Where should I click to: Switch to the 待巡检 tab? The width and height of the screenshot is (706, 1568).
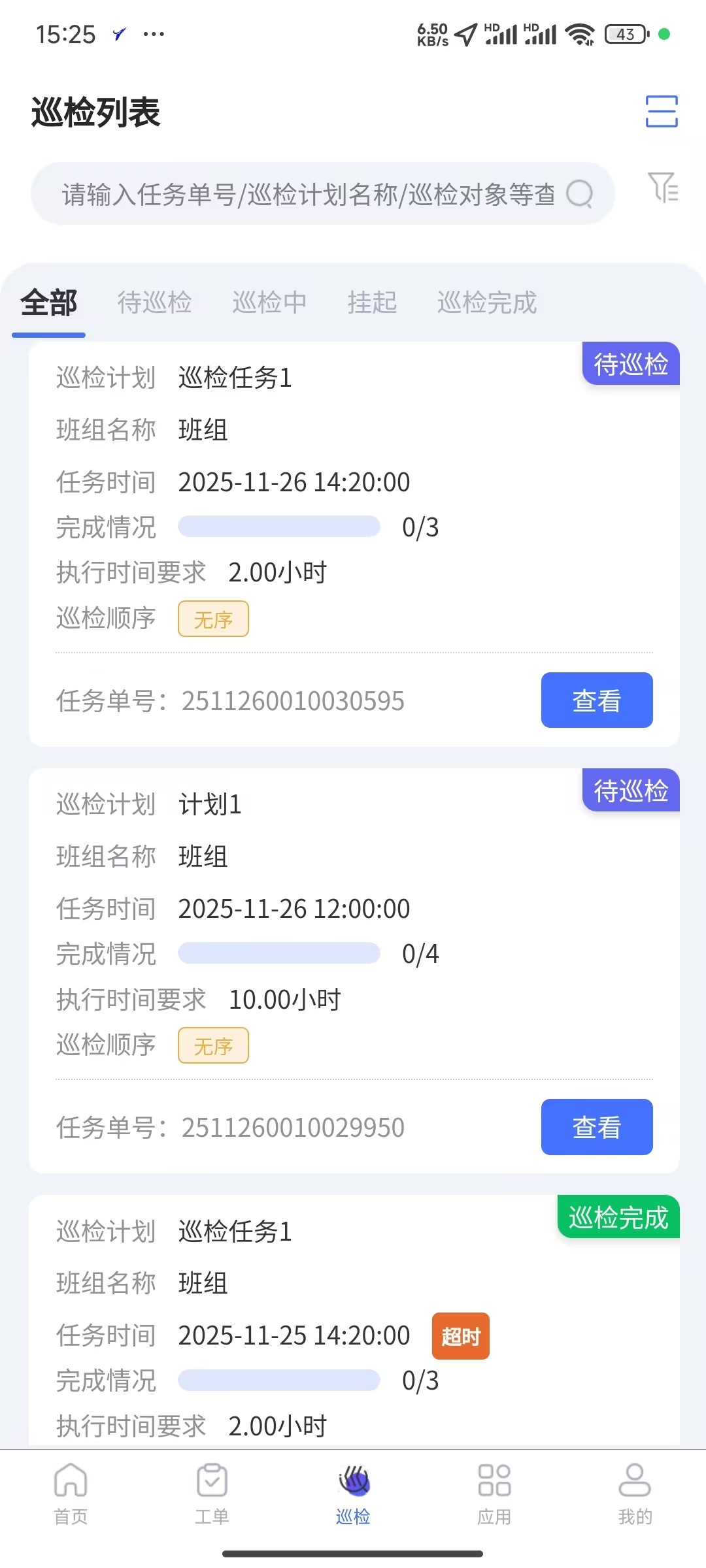coord(155,302)
